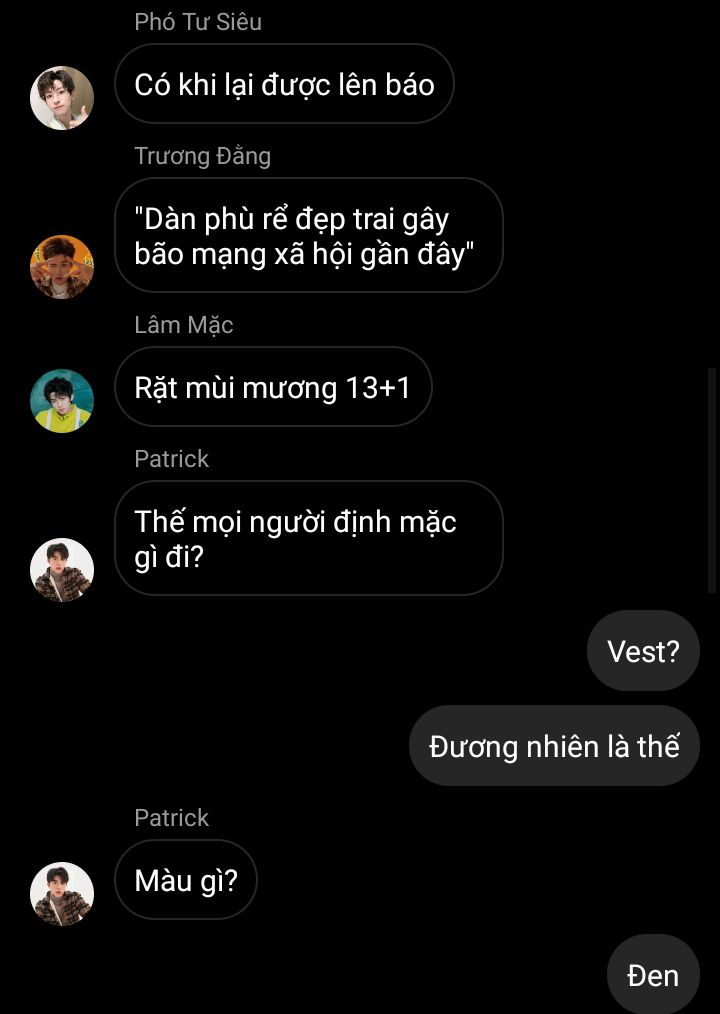Open Phó Tư Siêu's profile picture
The width and height of the screenshot is (720, 1014).
[x=62, y=98]
